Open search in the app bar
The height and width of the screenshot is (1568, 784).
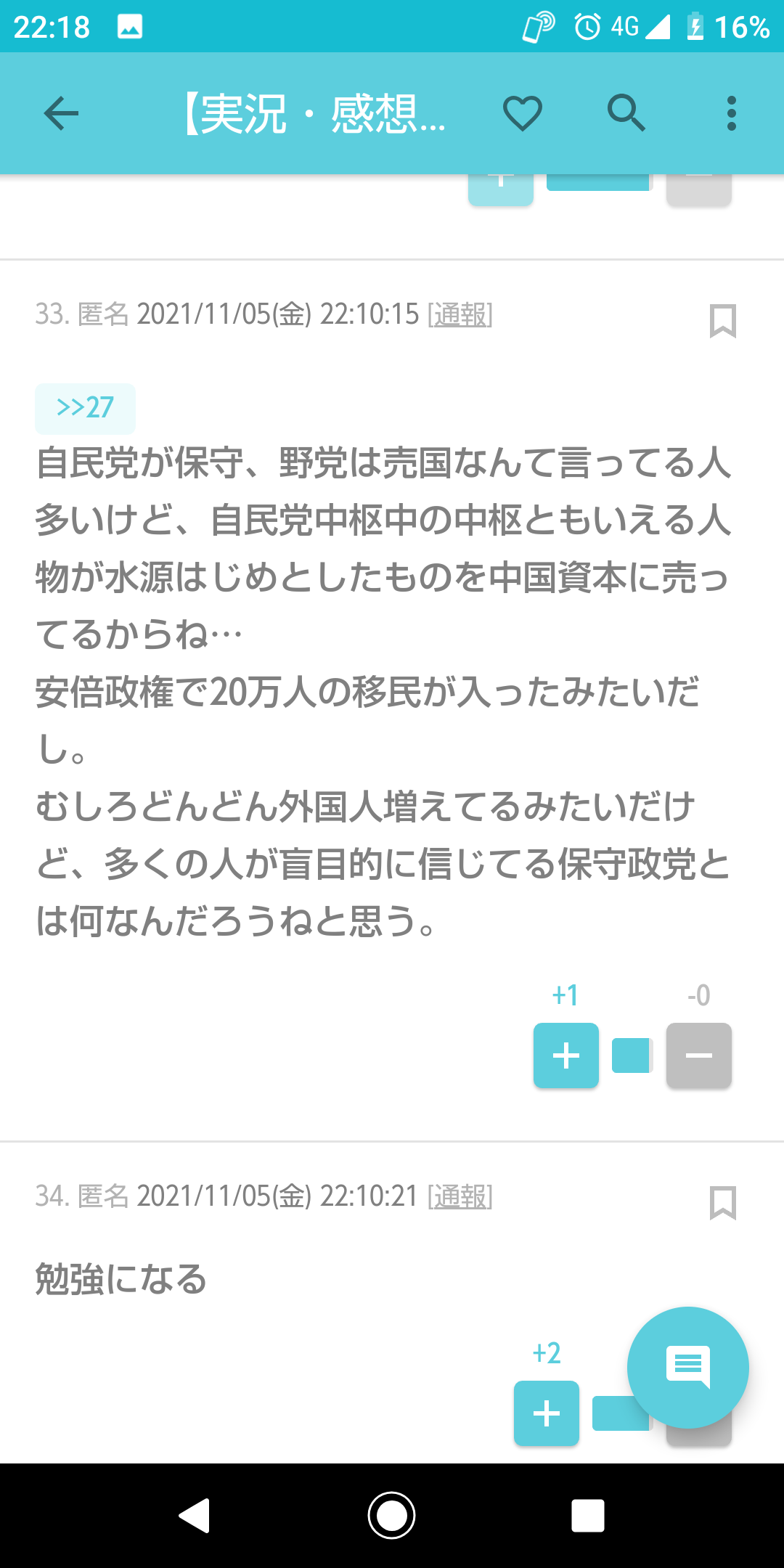[626, 113]
